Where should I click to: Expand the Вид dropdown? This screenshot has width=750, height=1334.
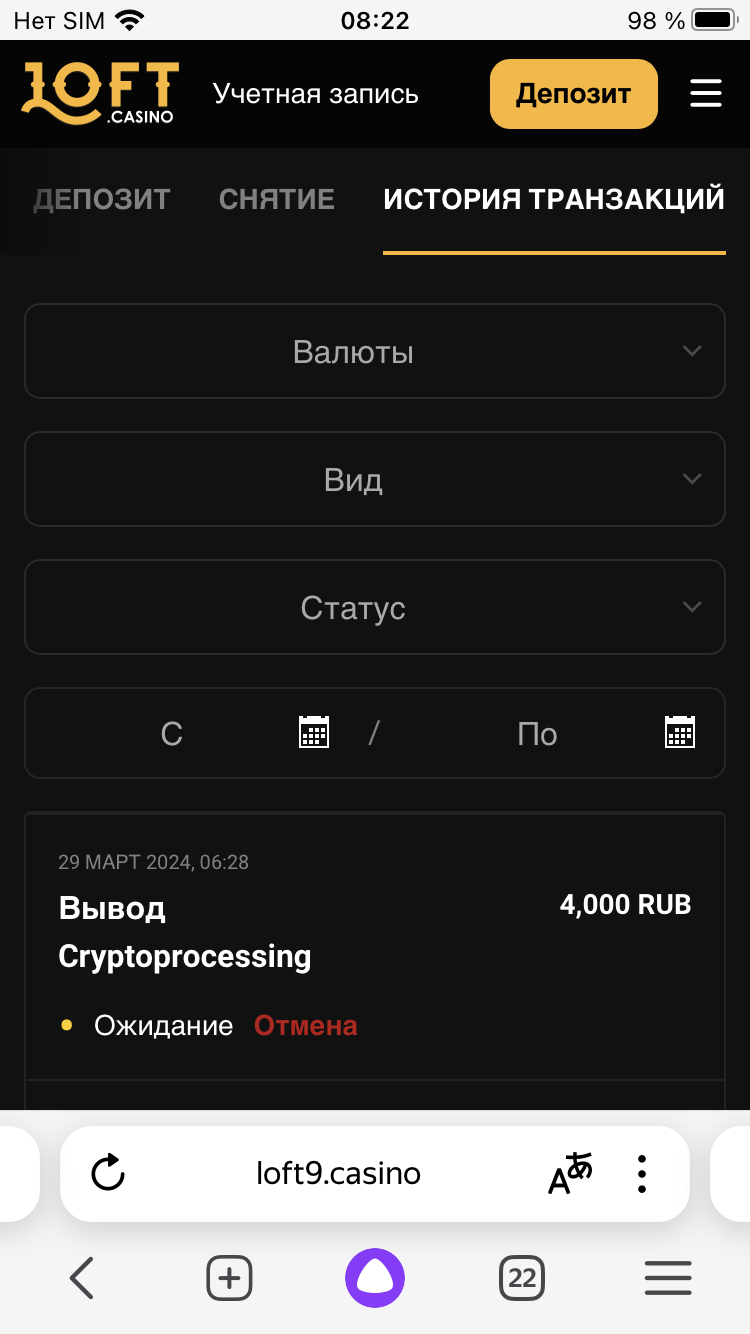374,479
